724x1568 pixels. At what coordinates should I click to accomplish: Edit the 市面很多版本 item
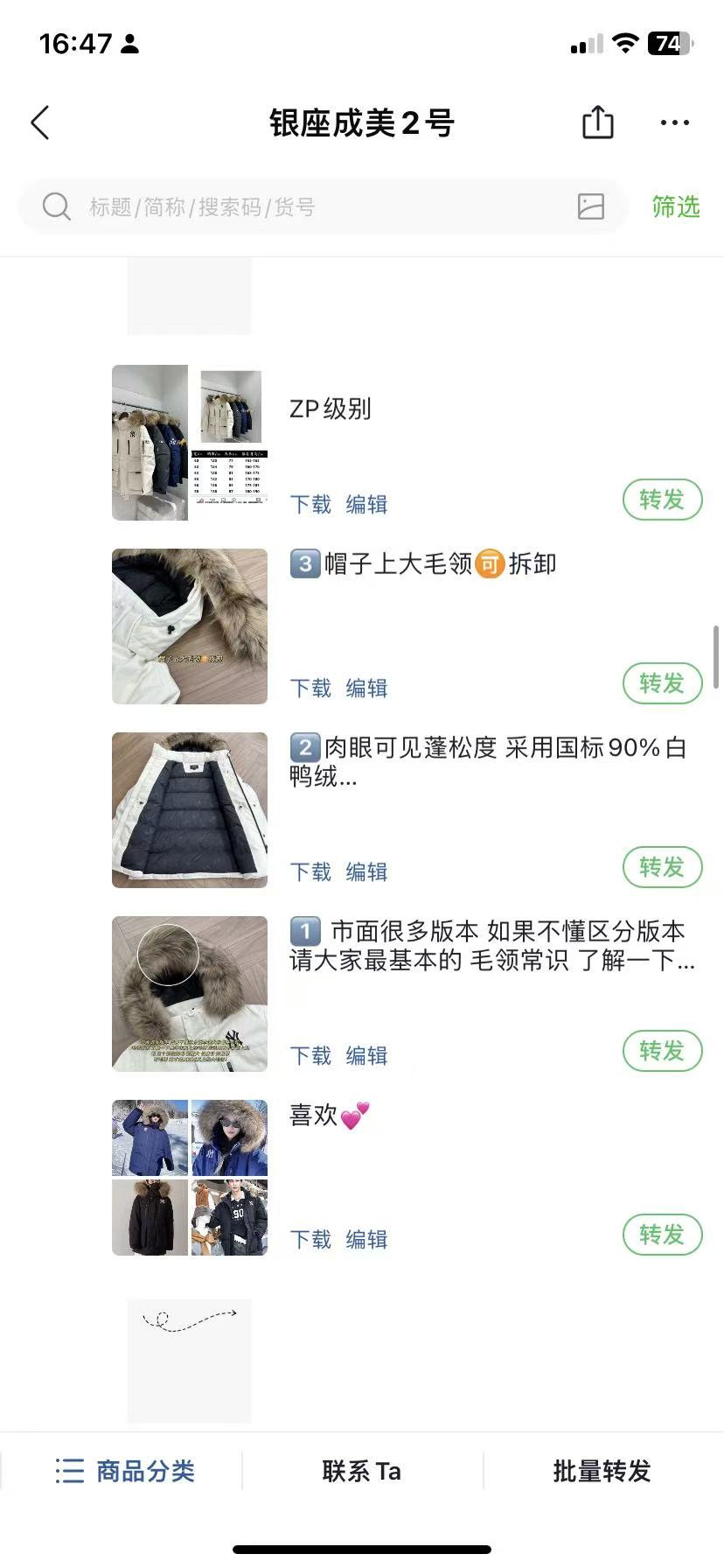366,1055
